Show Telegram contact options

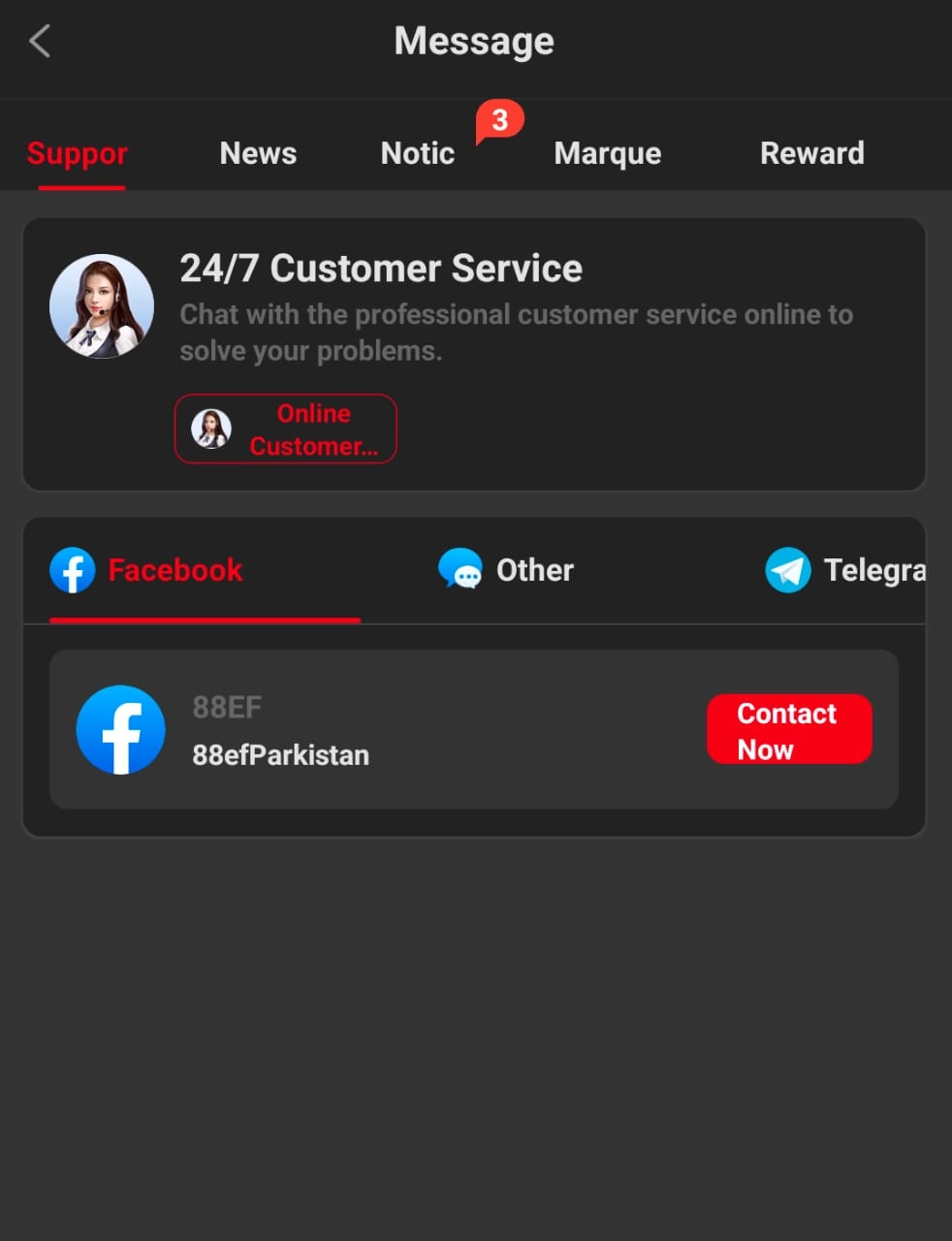click(845, 570)
